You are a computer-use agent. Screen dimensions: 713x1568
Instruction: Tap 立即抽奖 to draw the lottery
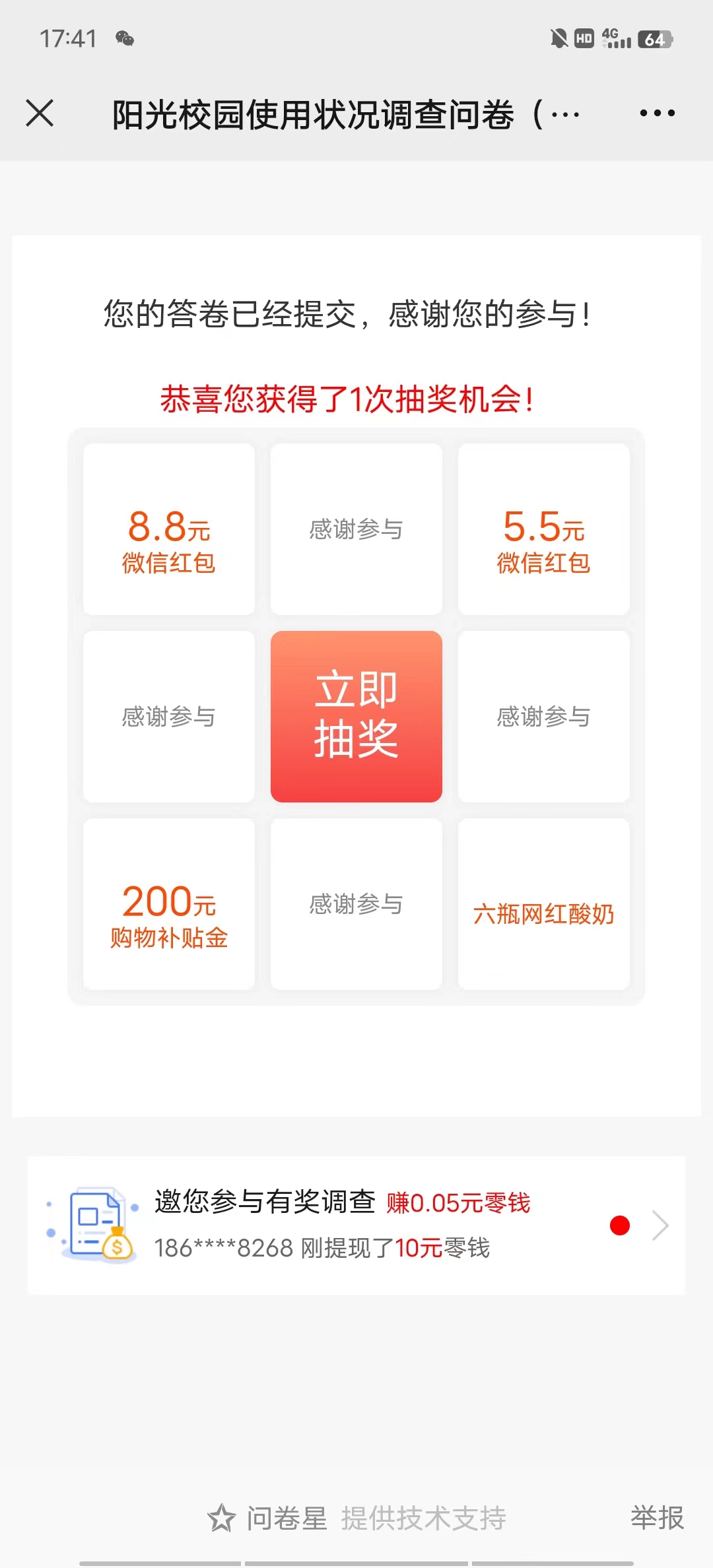pos(356,717)
